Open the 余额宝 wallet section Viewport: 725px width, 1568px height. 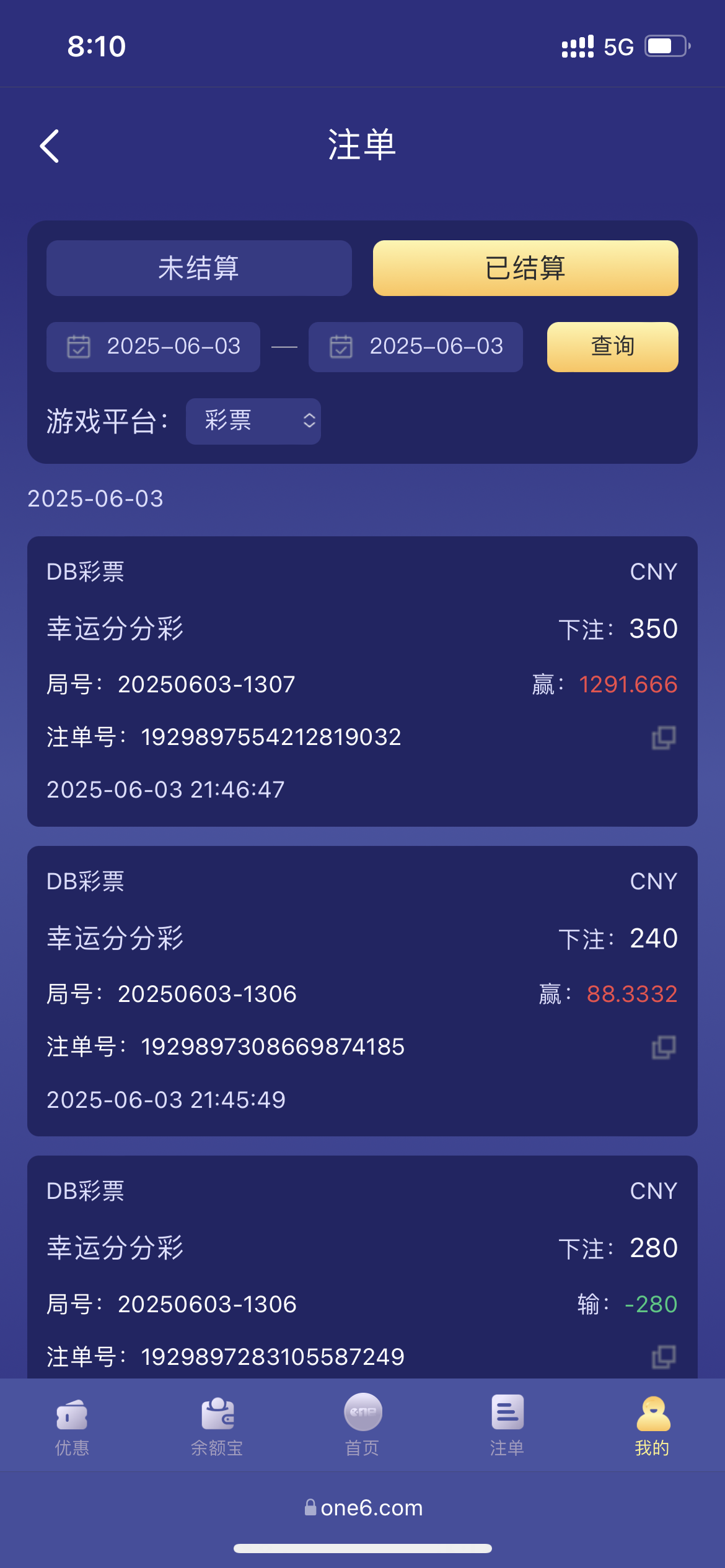pos(217,1427)
